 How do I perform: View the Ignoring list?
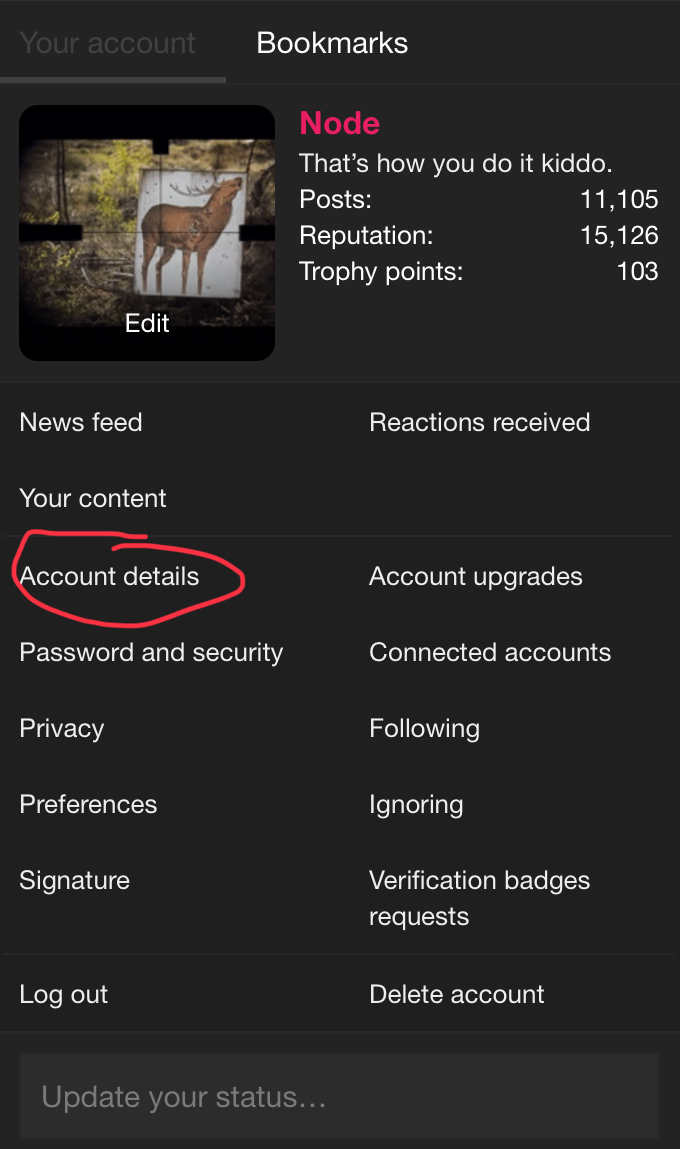pyautogui.click(x=416, y=805)
